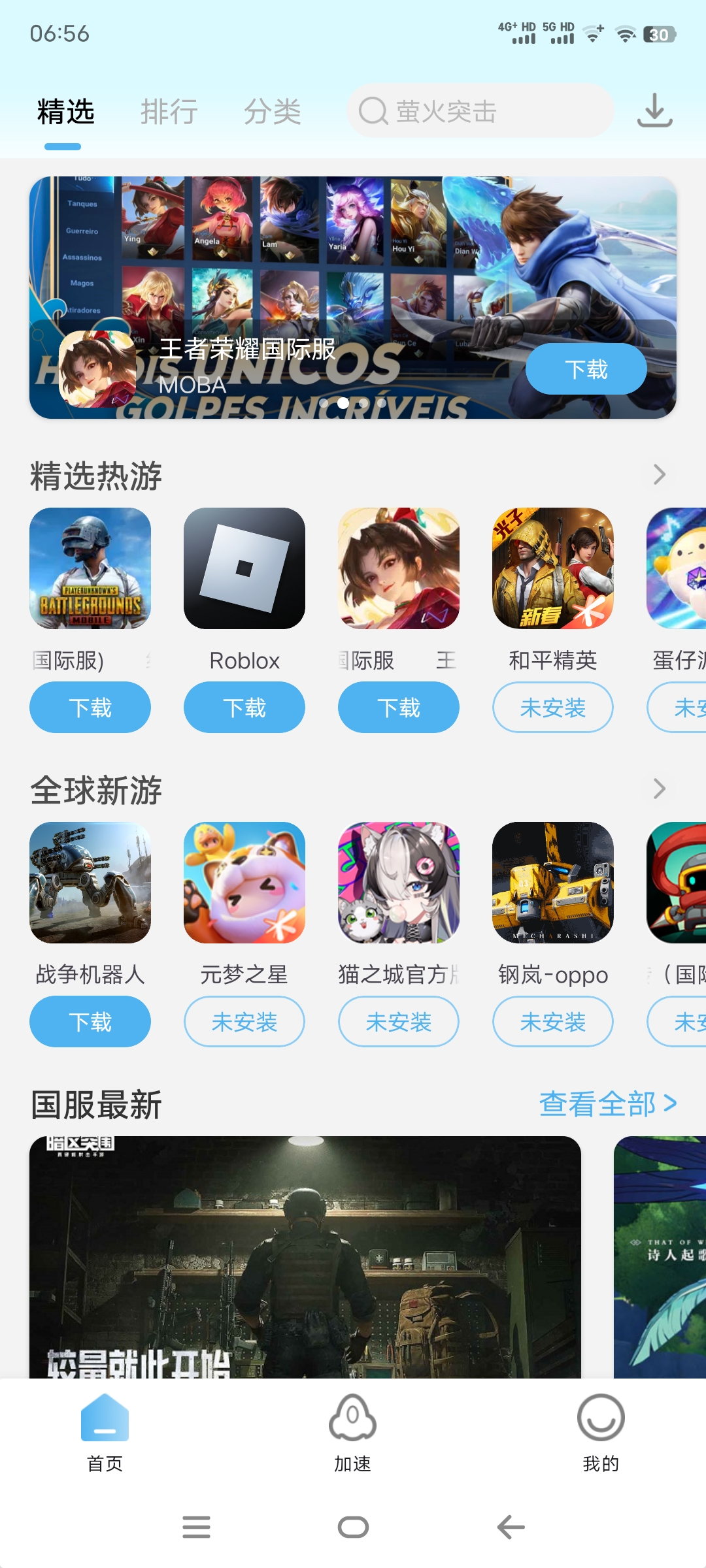Tap the 元梦之星 game icon
The image size is (706, 1568).
(244, 883)
